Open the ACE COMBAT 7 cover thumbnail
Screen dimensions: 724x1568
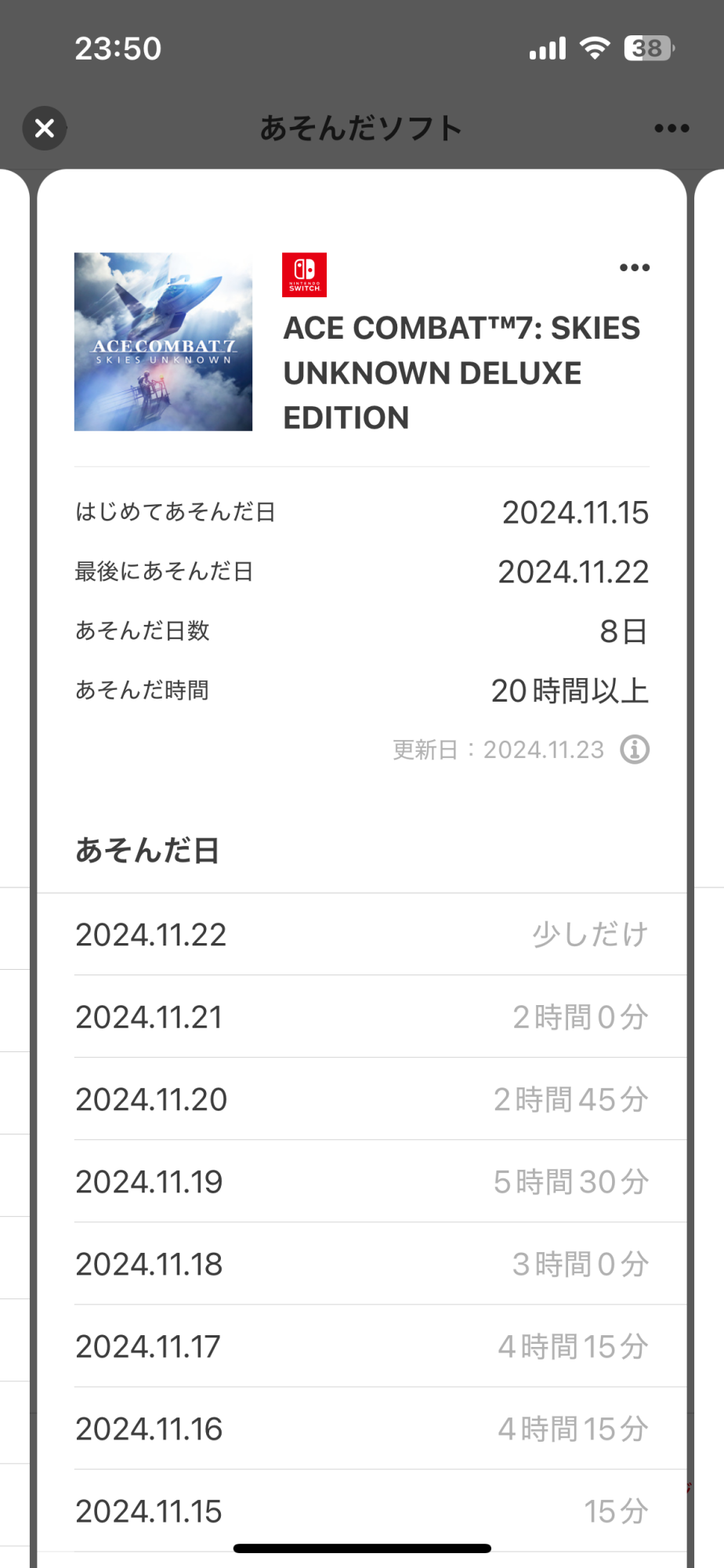163,342
